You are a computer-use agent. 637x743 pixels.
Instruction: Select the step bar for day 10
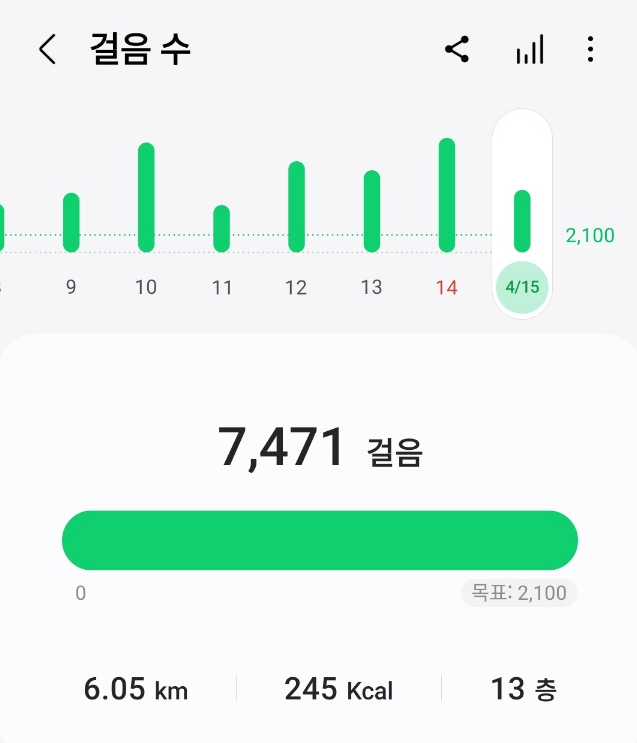click(x=146, y=197)
